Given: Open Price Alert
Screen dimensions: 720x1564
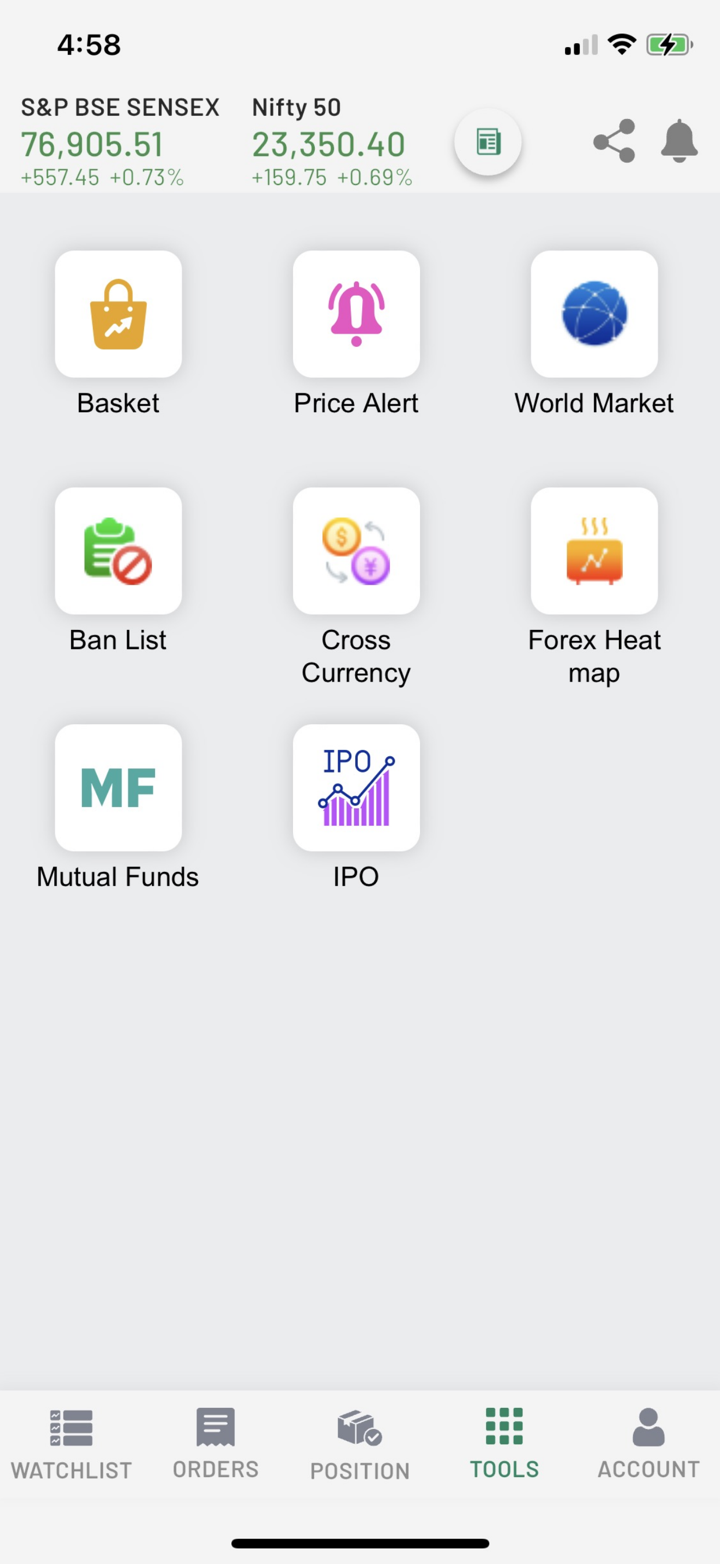Looking at the screenshot, I should click(356, 314).
